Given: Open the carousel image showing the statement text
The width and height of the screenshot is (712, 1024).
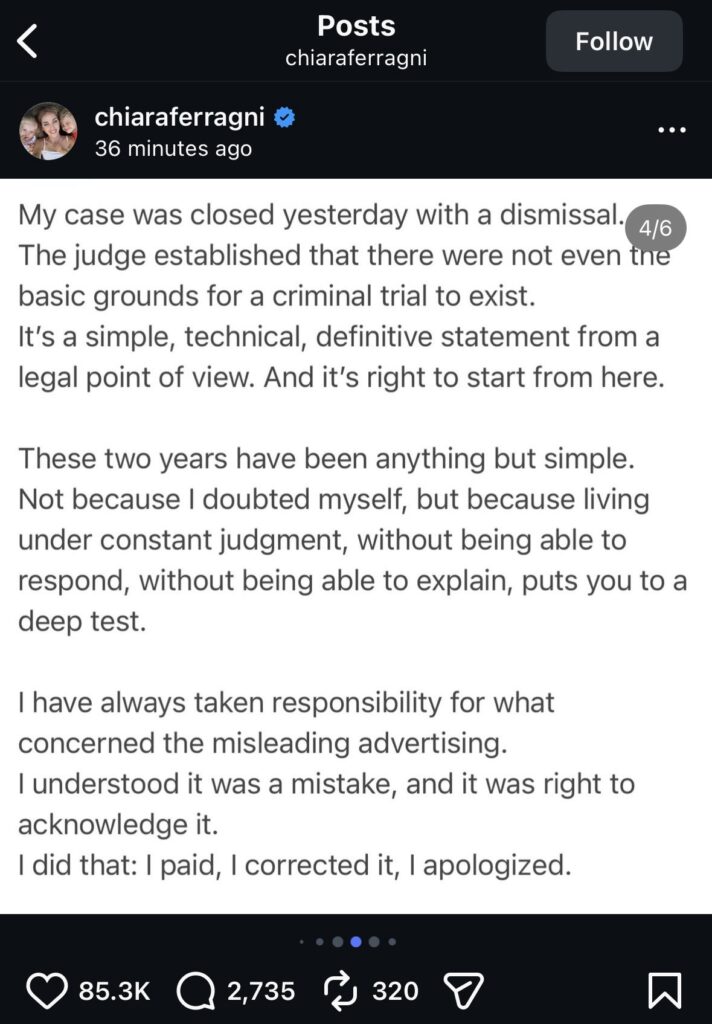Looking at the screenshot, I should point(356,545).
